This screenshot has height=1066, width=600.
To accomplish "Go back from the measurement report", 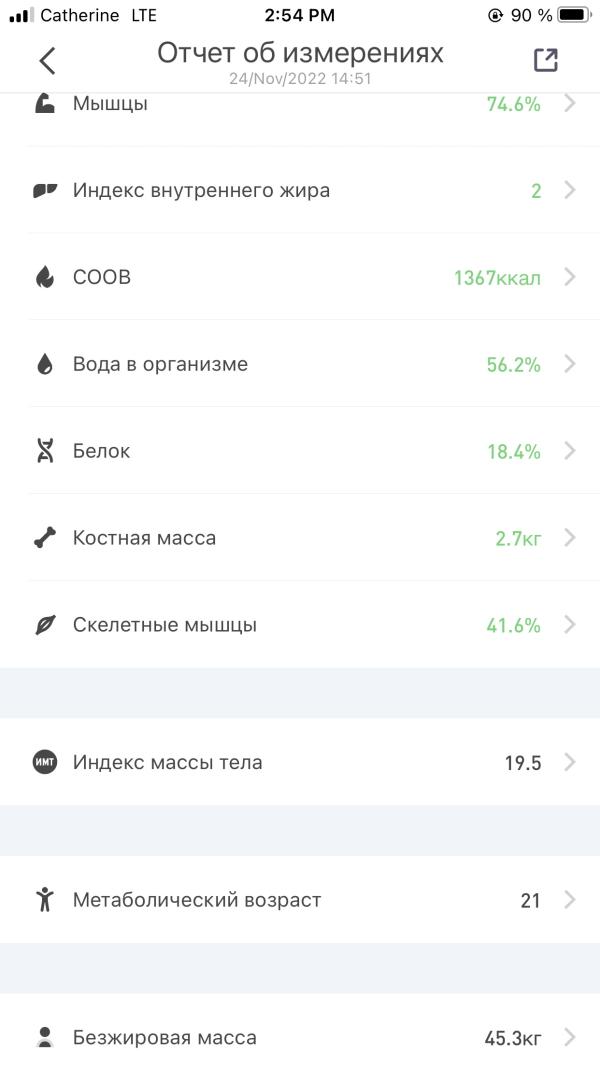I will (47, 60).
